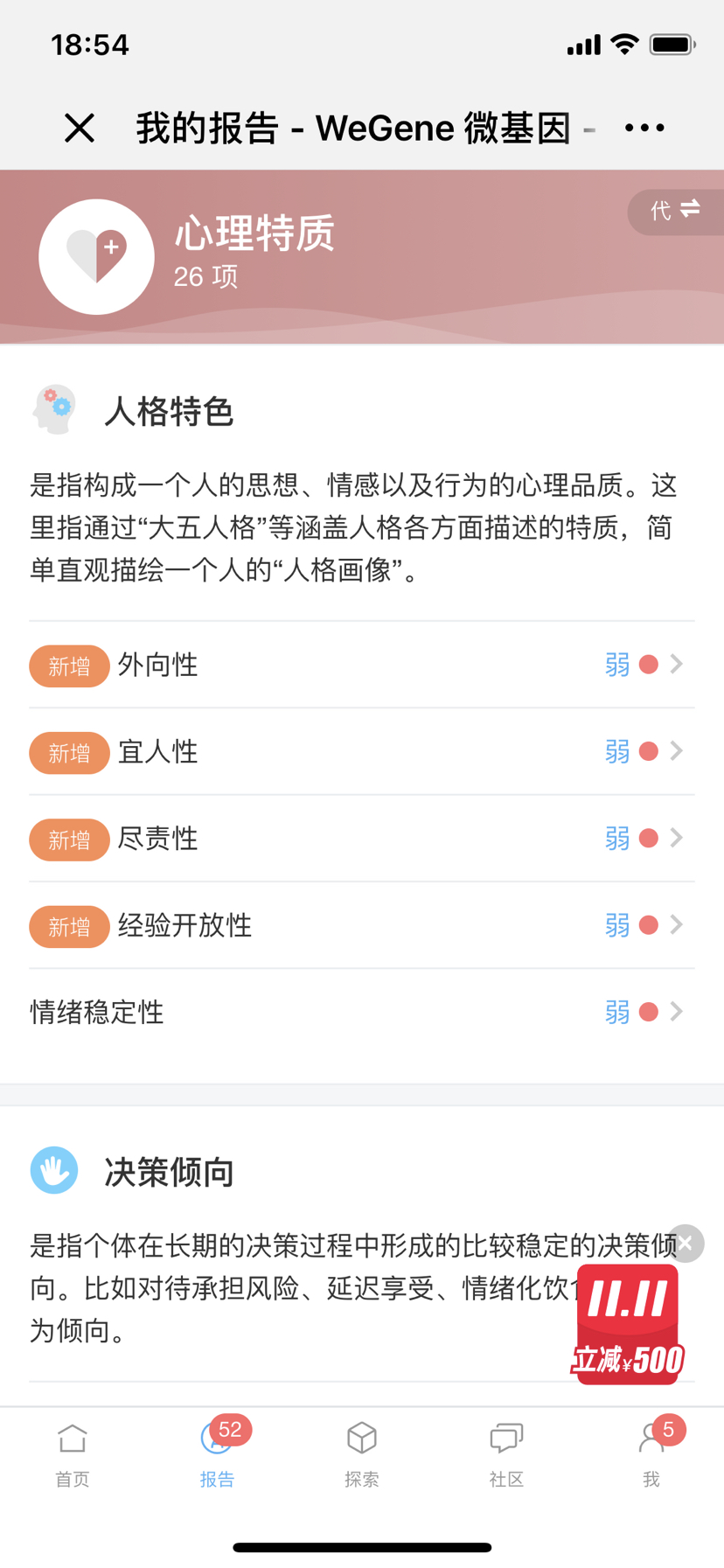
Task: Dismiss the 11.11 promo banner
Action: 686,1244
